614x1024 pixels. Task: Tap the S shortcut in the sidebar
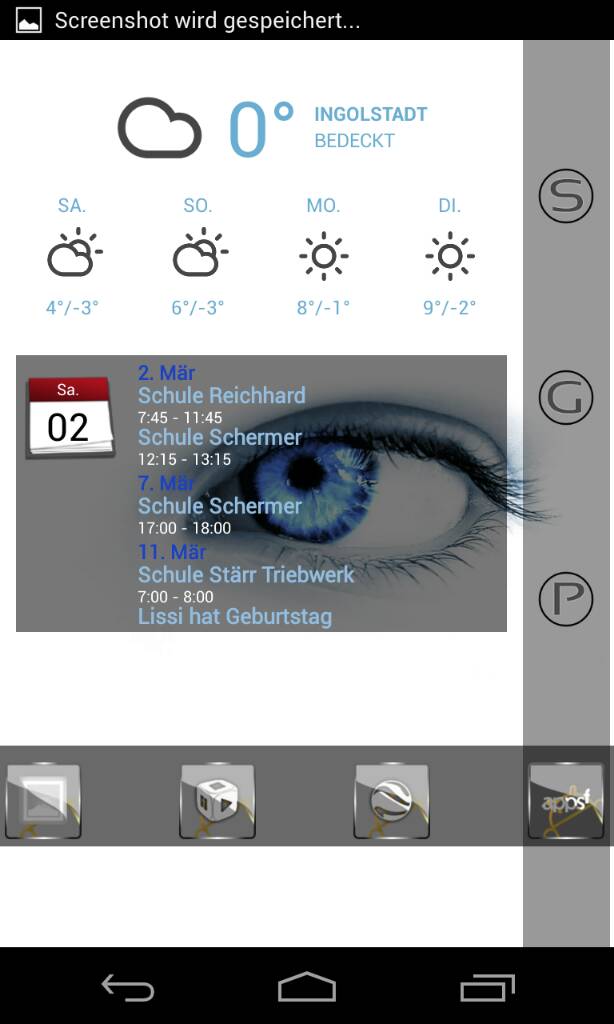point(566,195)
